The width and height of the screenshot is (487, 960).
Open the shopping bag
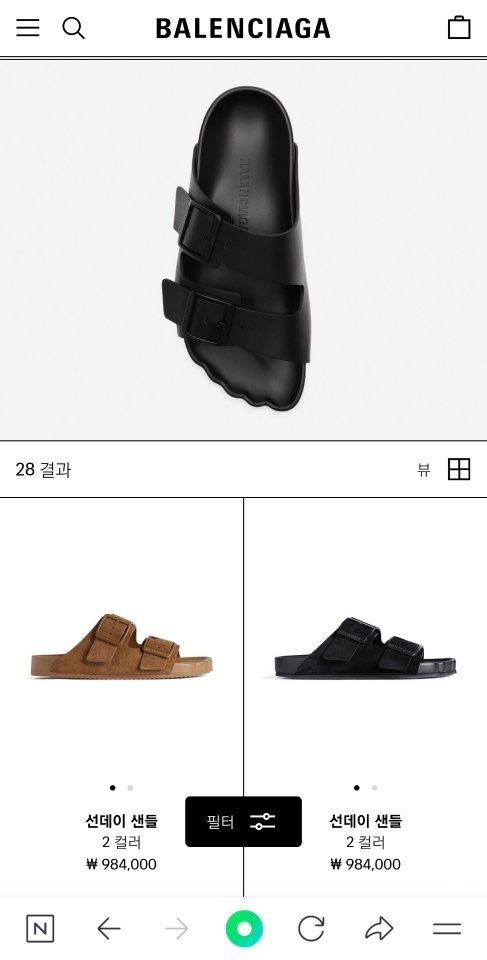[x=459, y=28]
